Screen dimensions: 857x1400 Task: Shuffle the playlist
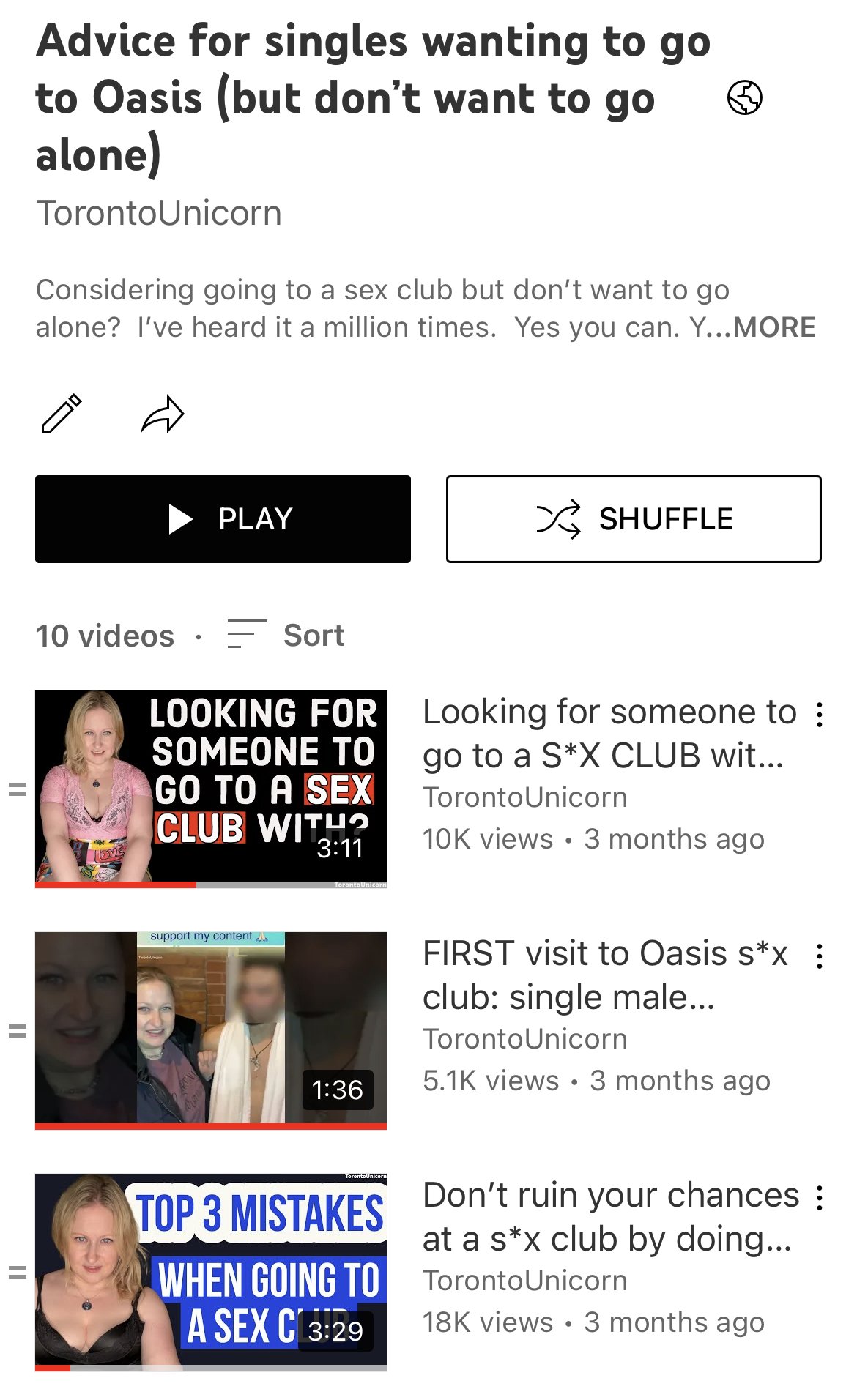[x=634, y=519]
